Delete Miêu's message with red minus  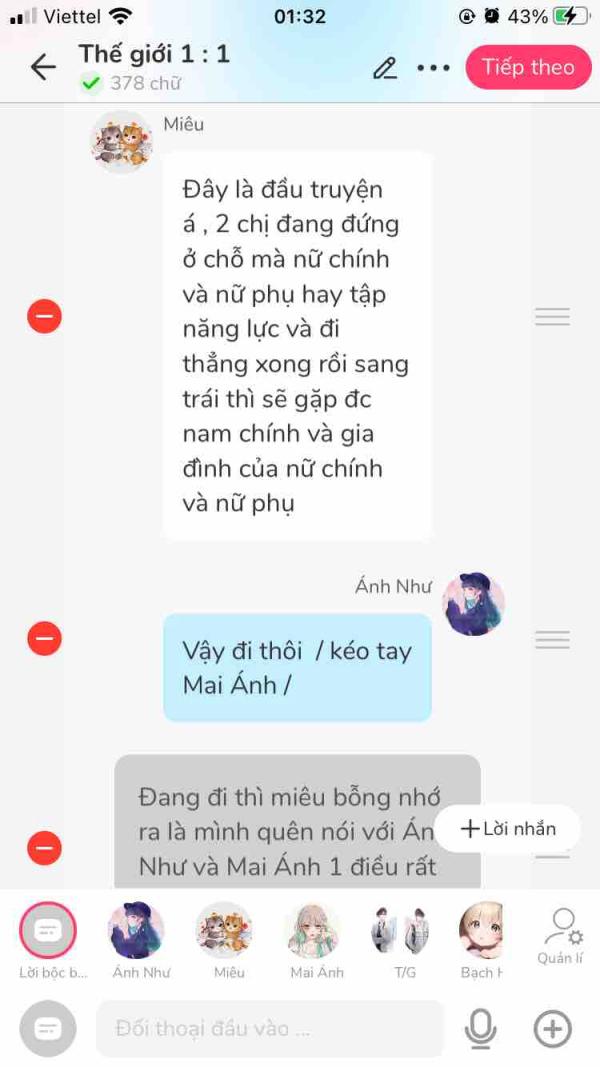pyautogui.click(x=44, y=316)
